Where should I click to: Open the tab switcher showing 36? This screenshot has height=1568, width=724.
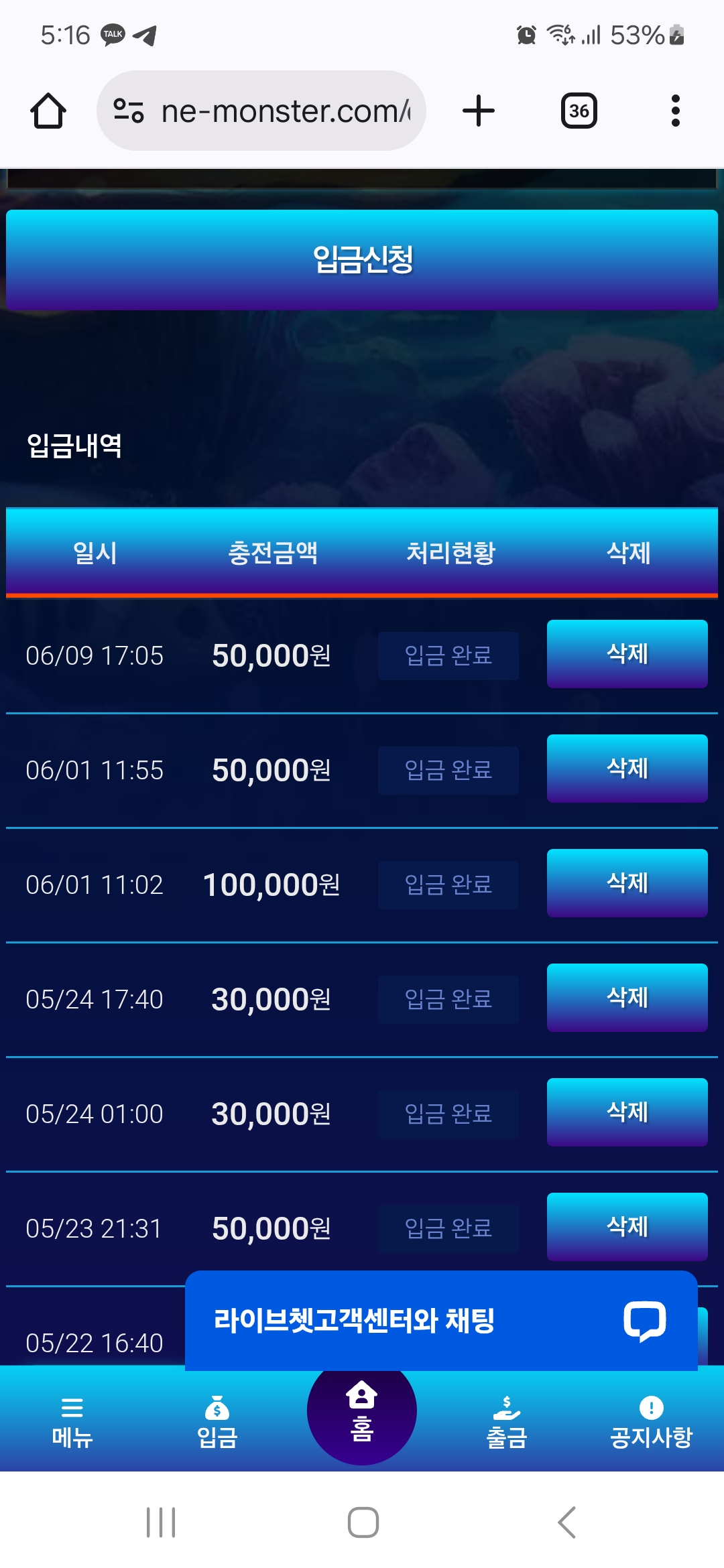579,111
